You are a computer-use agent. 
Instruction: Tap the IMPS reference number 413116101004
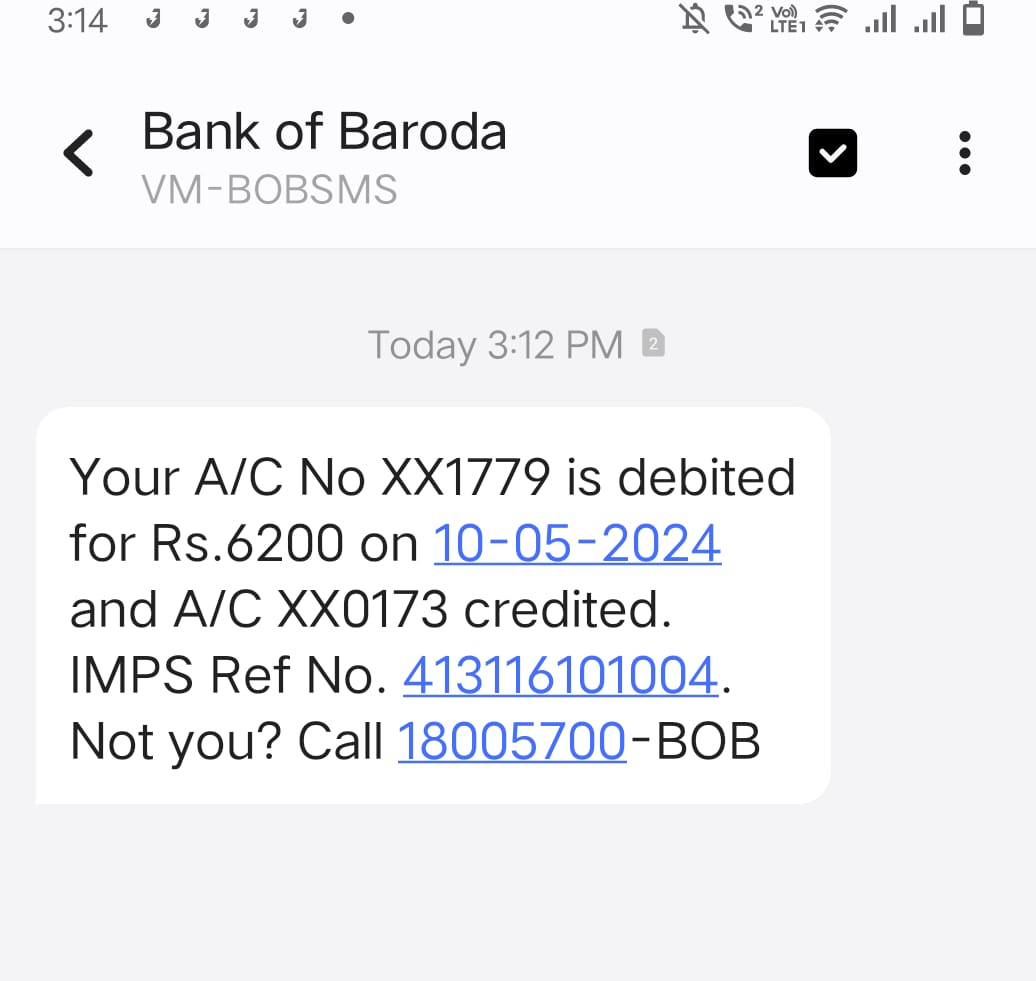(x=560, y=676)
